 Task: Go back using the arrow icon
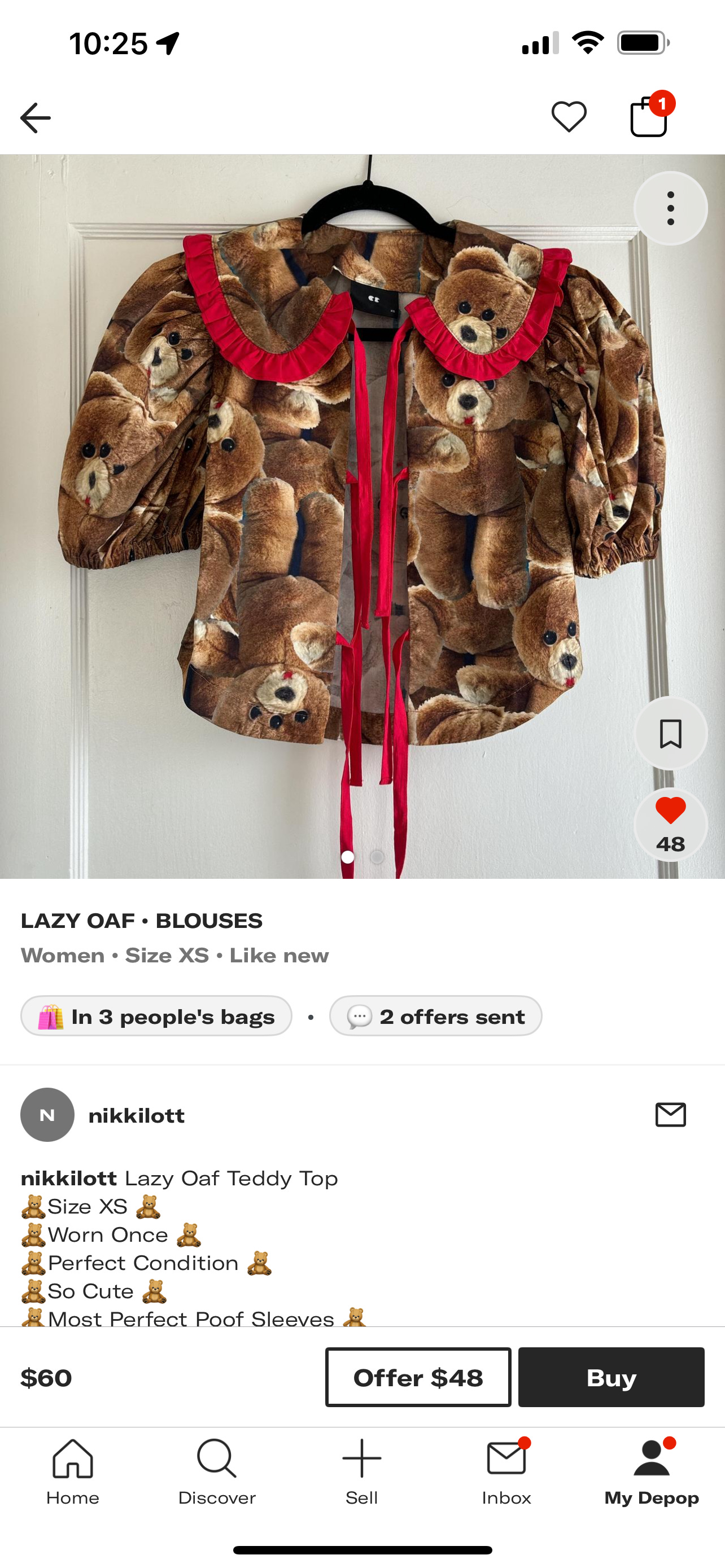click(36, 117)
